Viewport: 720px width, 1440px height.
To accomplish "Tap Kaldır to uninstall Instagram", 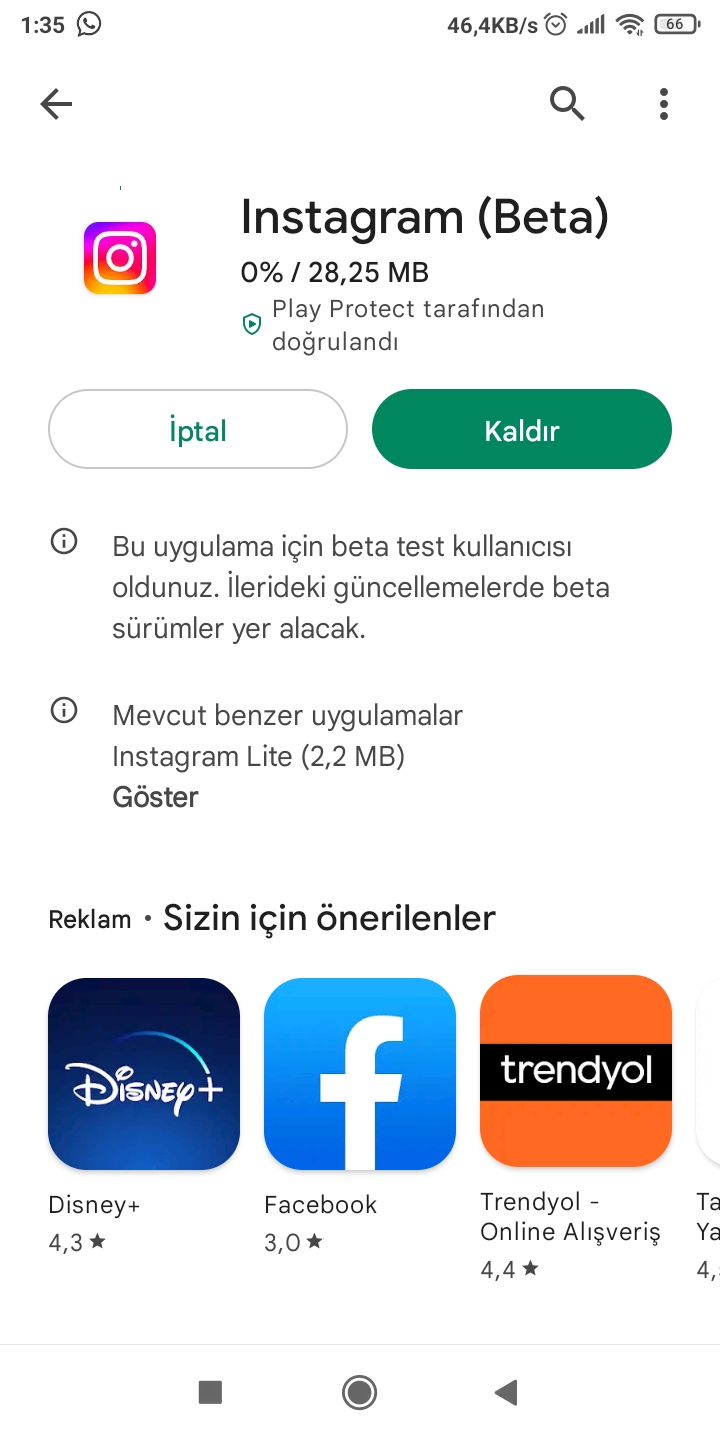I will 521,430.
